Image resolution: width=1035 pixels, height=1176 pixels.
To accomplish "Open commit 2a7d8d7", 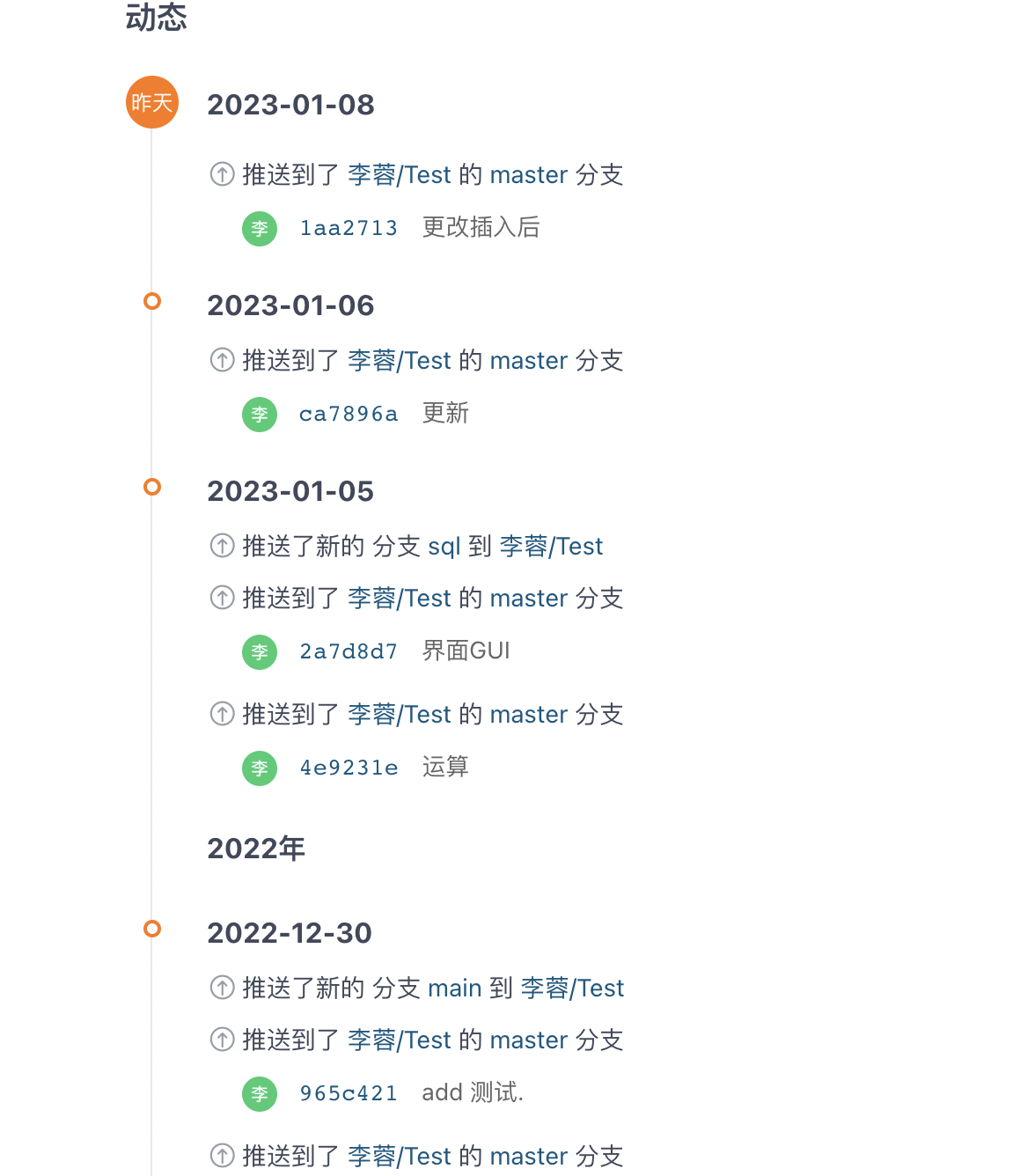I will tap(349, 651).
